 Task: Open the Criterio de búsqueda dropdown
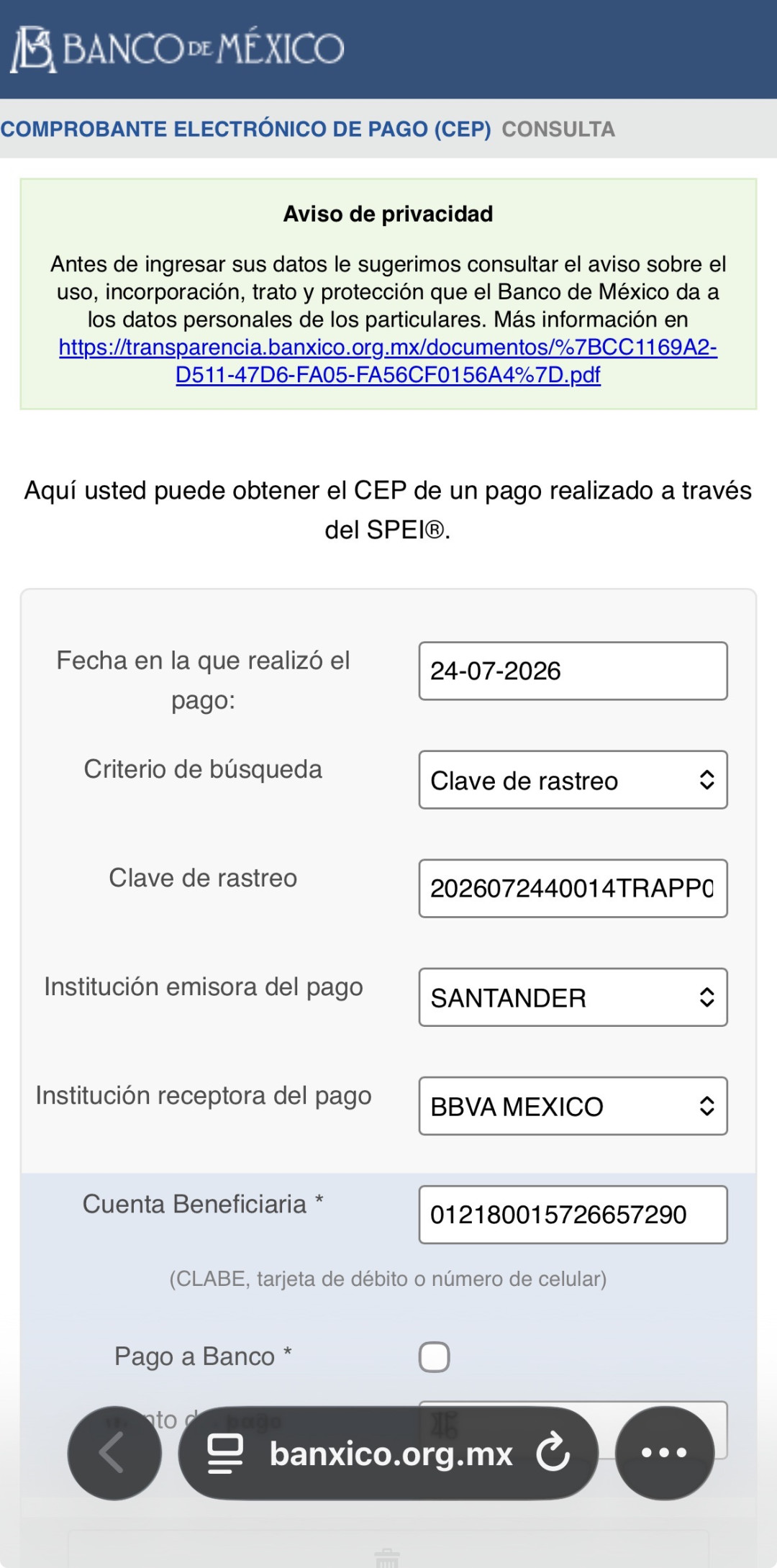573,780
